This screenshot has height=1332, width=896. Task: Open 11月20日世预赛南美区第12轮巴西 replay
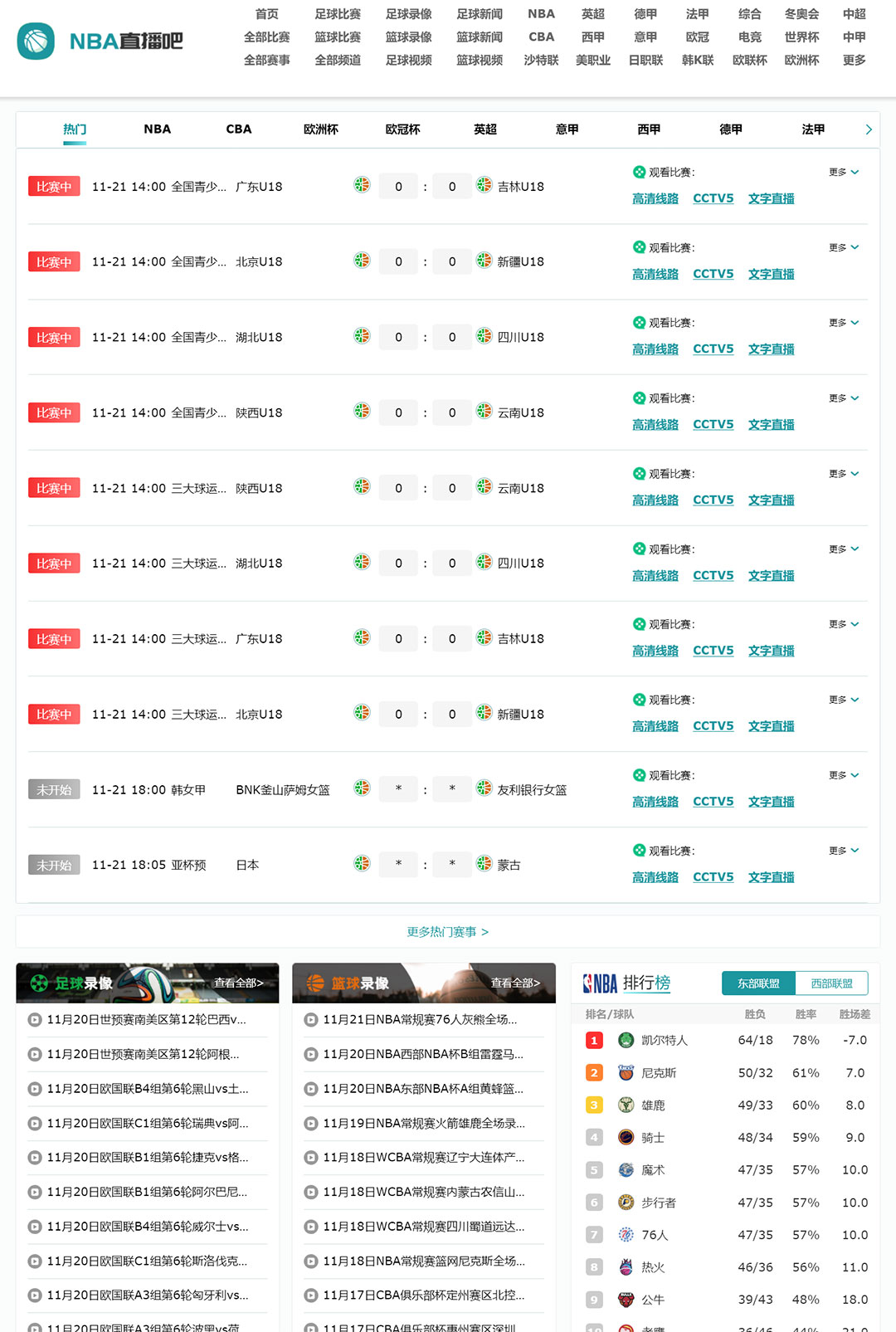click(x=146, y=1020)
